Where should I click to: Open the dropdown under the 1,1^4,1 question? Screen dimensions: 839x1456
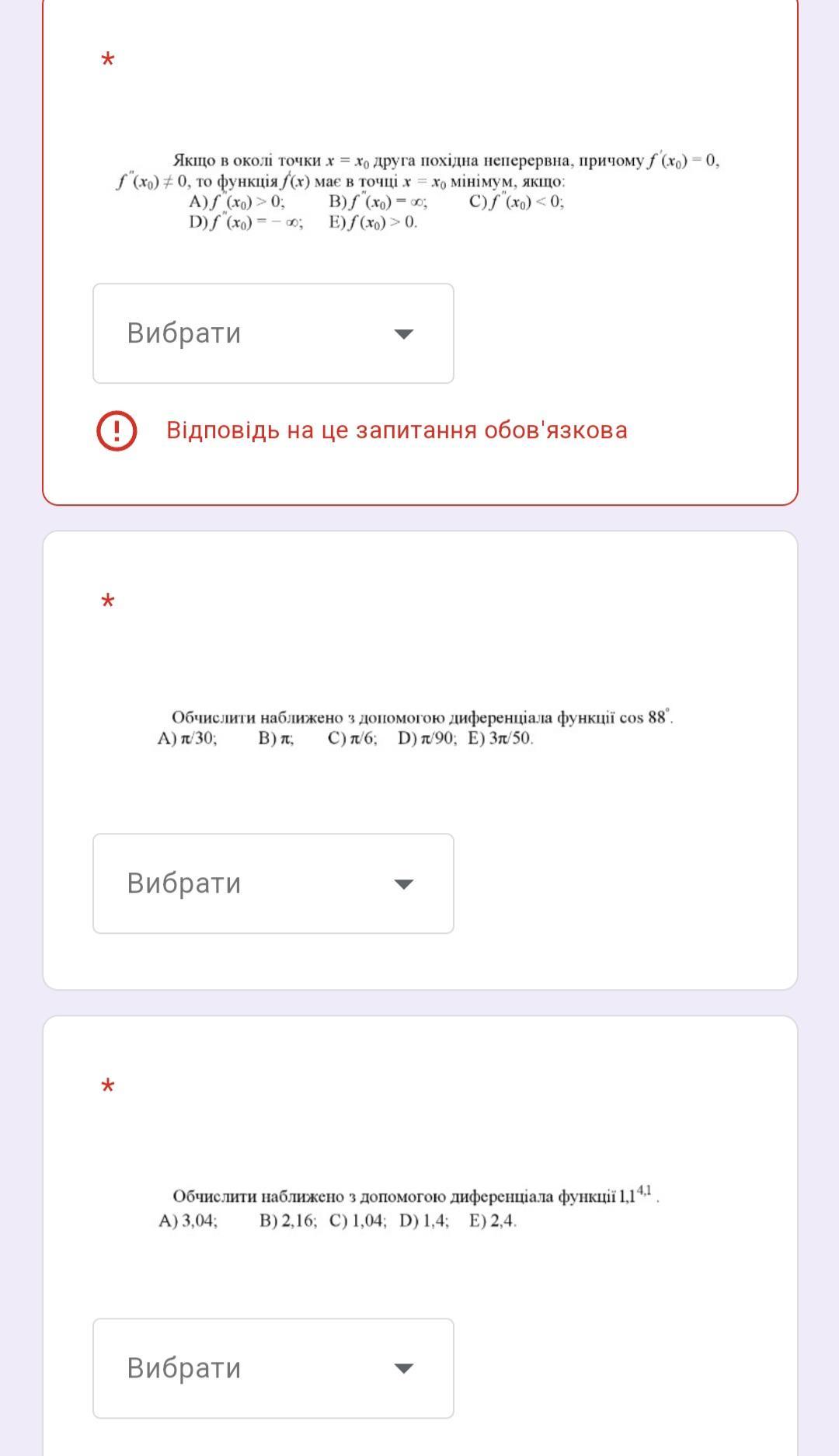tap(273, 1368)
